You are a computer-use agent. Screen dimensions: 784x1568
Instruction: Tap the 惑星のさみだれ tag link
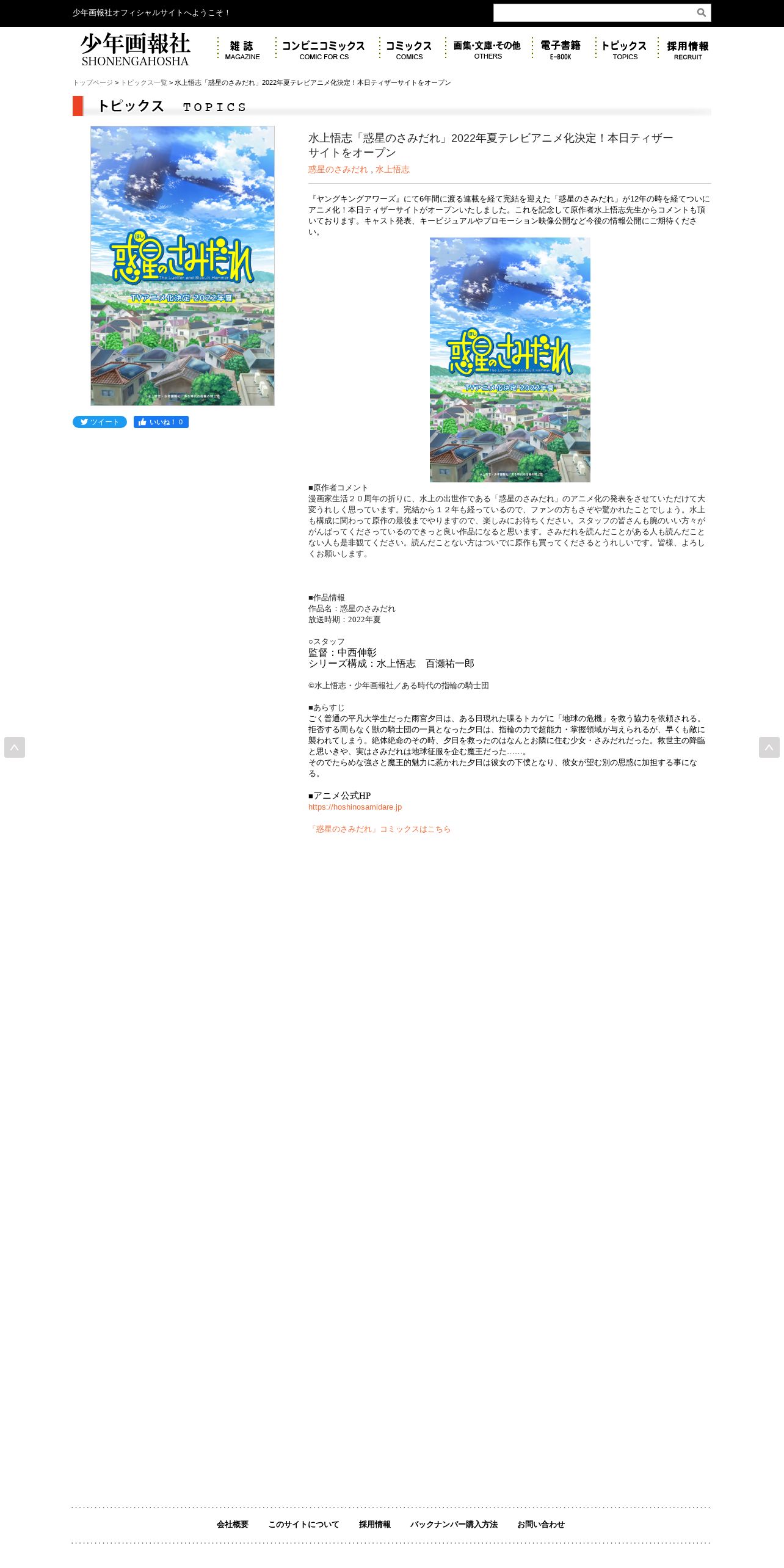(x=338, y=170)
